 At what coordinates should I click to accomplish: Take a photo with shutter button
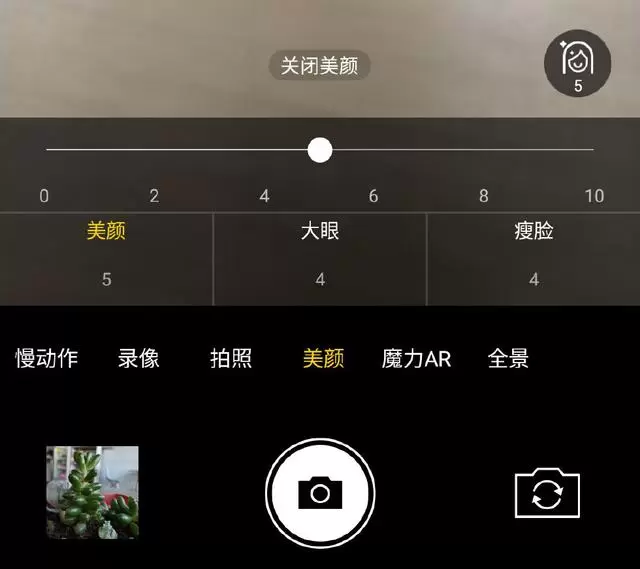tap(320, 492)
